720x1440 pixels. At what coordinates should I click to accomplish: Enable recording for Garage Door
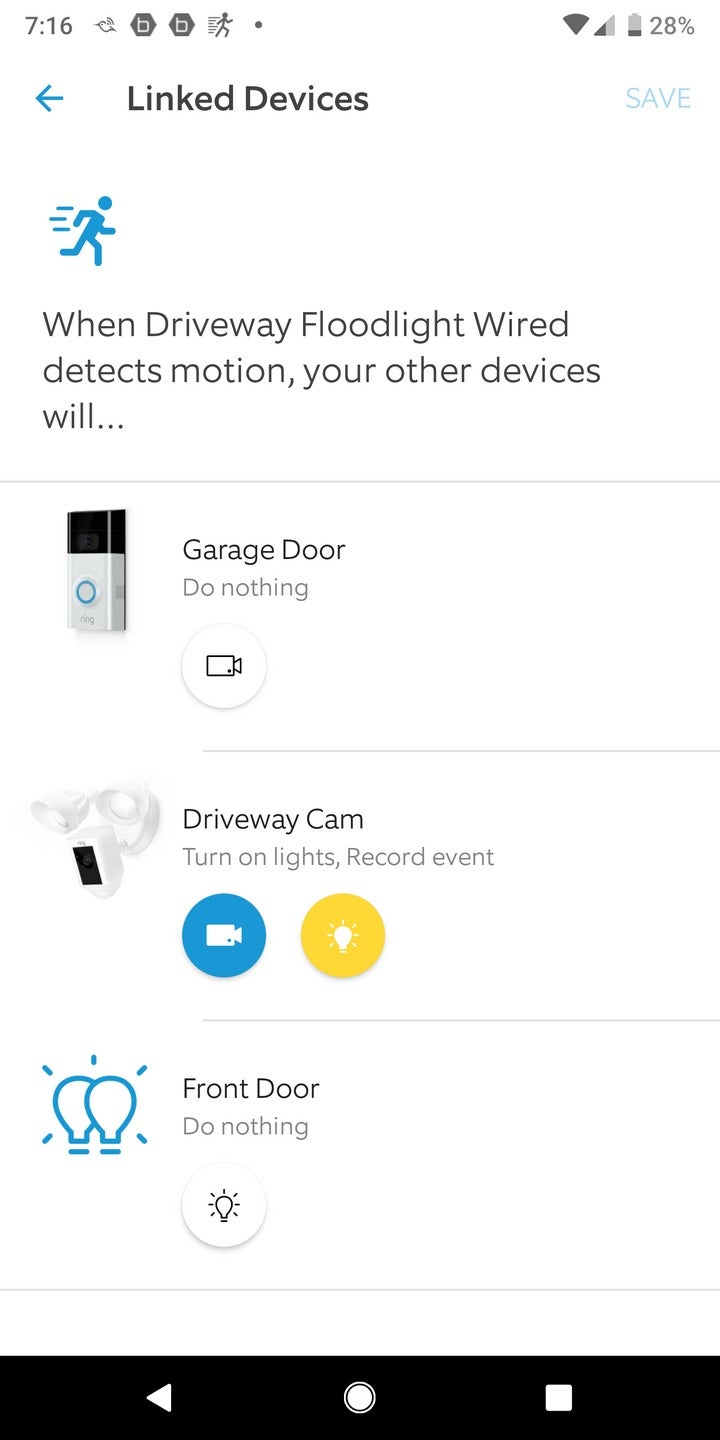point(224,666)
